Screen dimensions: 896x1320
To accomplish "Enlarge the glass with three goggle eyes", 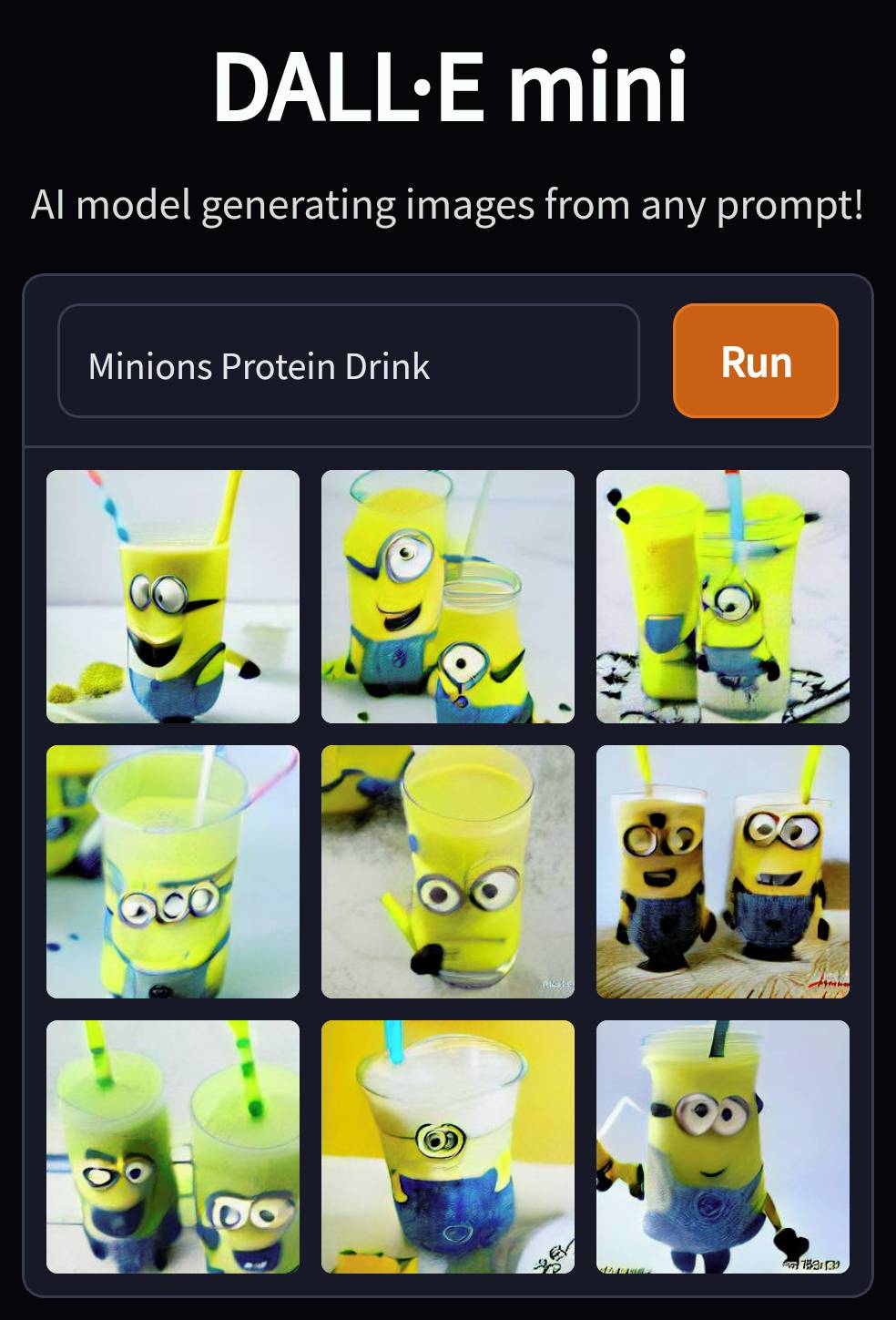I will [x=173, y=872].
